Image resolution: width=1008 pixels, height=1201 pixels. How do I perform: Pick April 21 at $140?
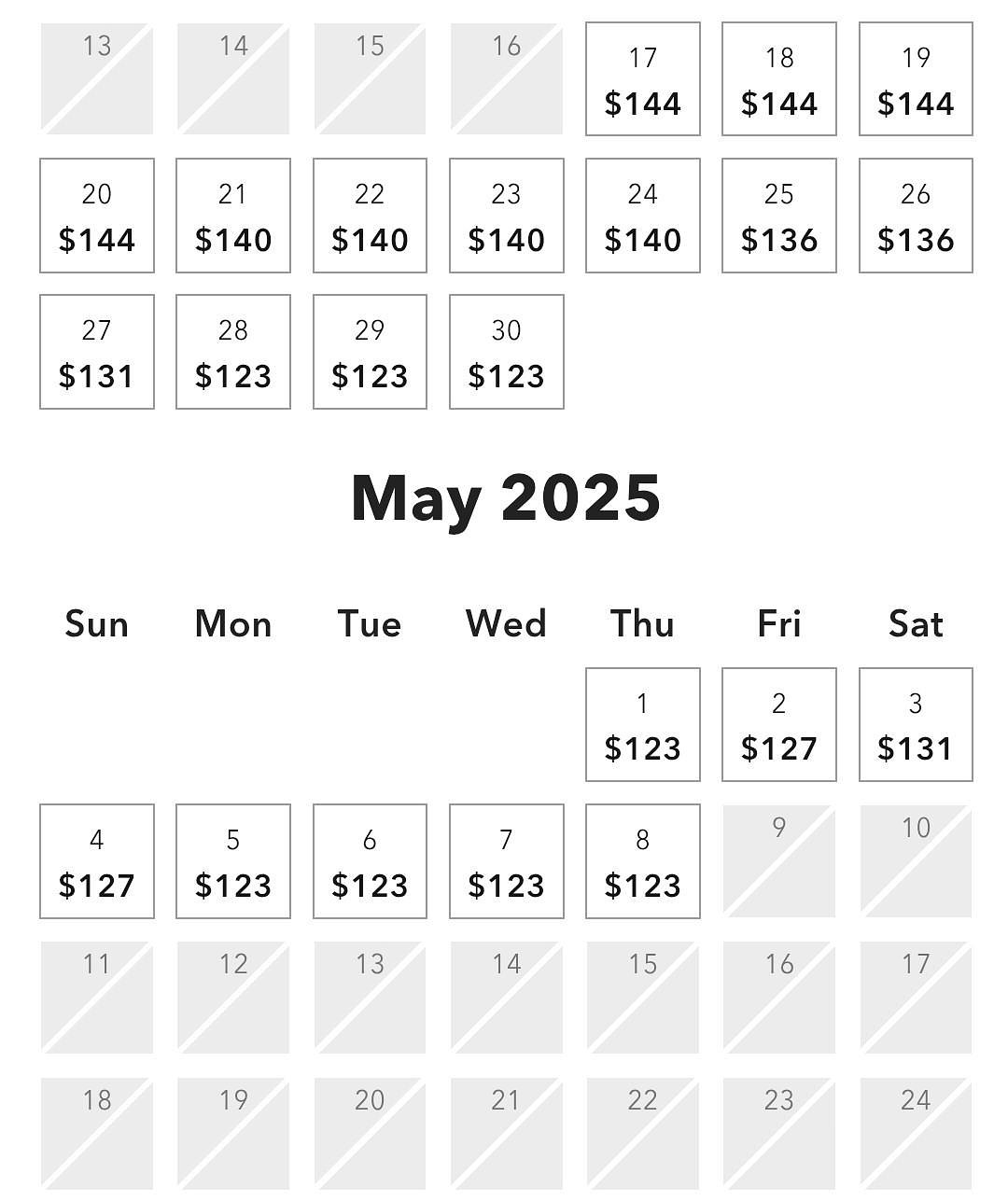[x=233, y=216]
